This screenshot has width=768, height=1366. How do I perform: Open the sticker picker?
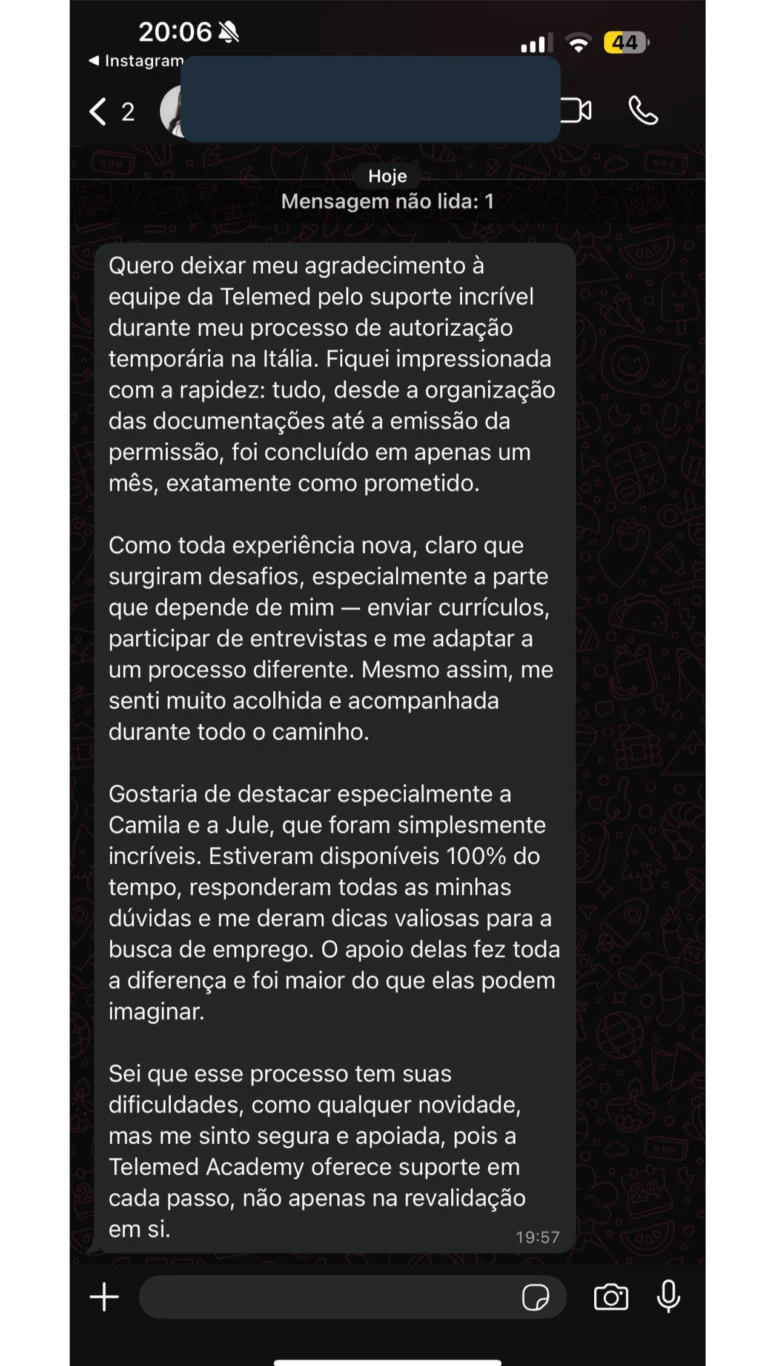[536, 1298]
